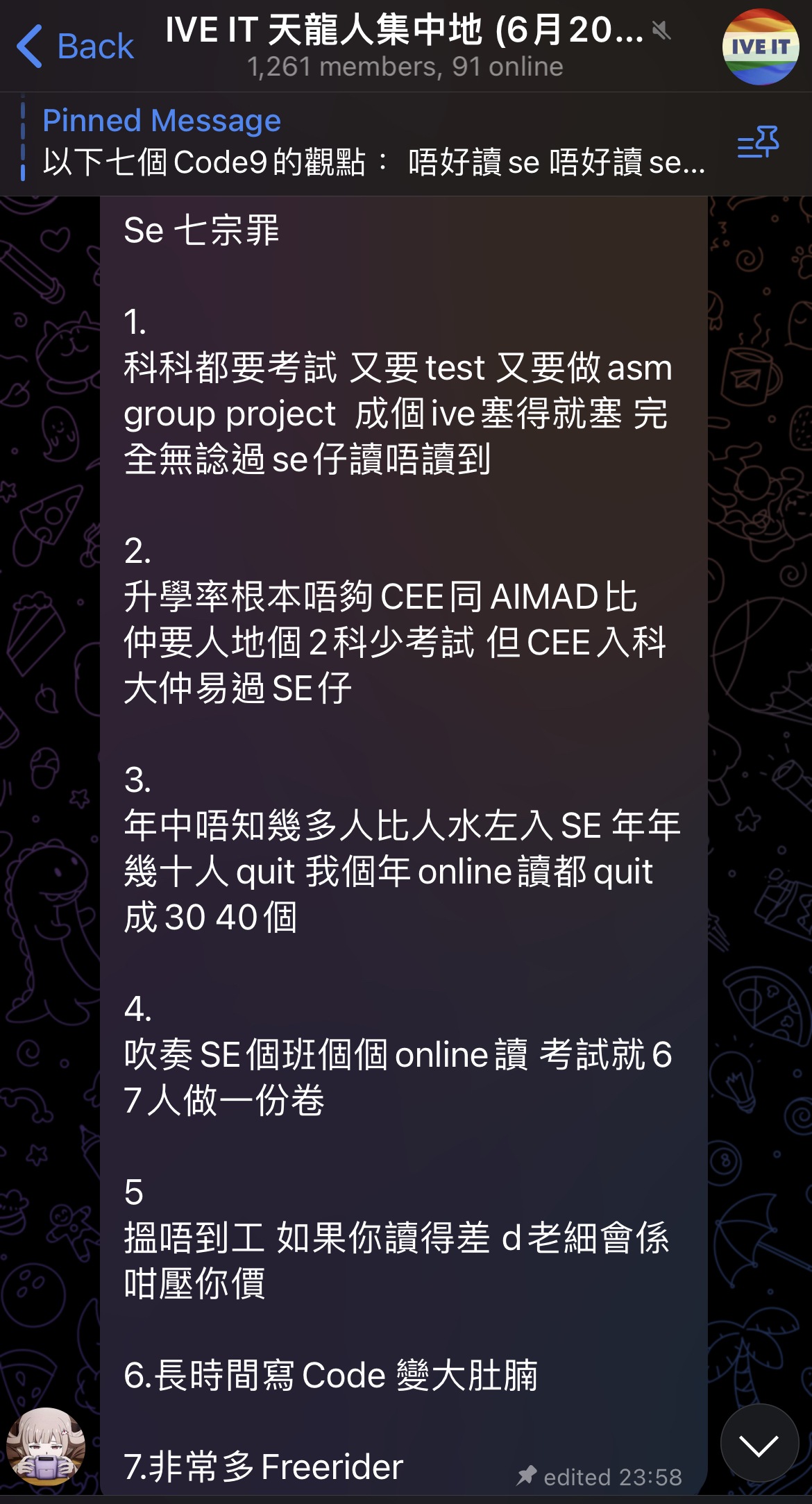The width and height of the screenshot is (812, 1504).
Task: Open the group info from the title
Action: (405, 47)
